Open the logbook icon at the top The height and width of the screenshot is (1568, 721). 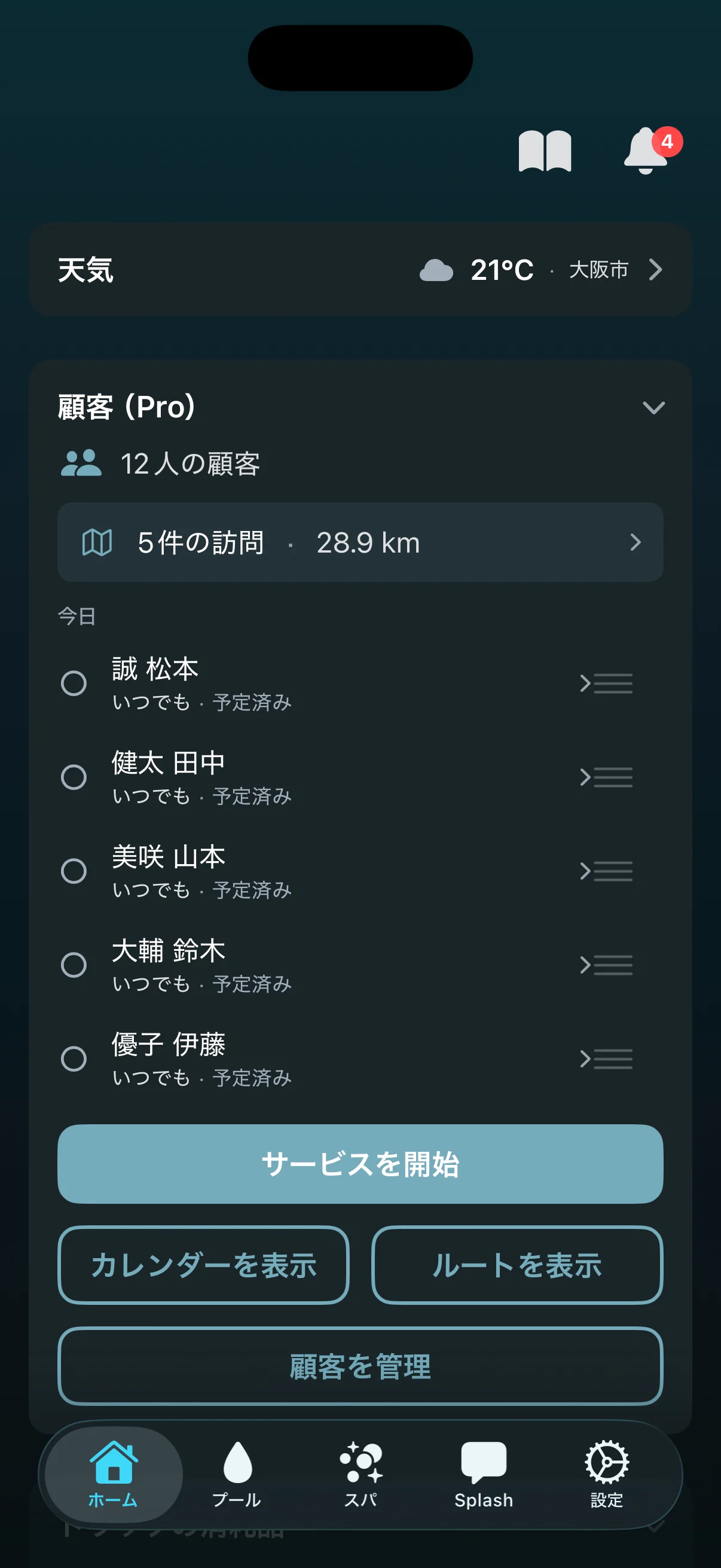coord(545,151)
